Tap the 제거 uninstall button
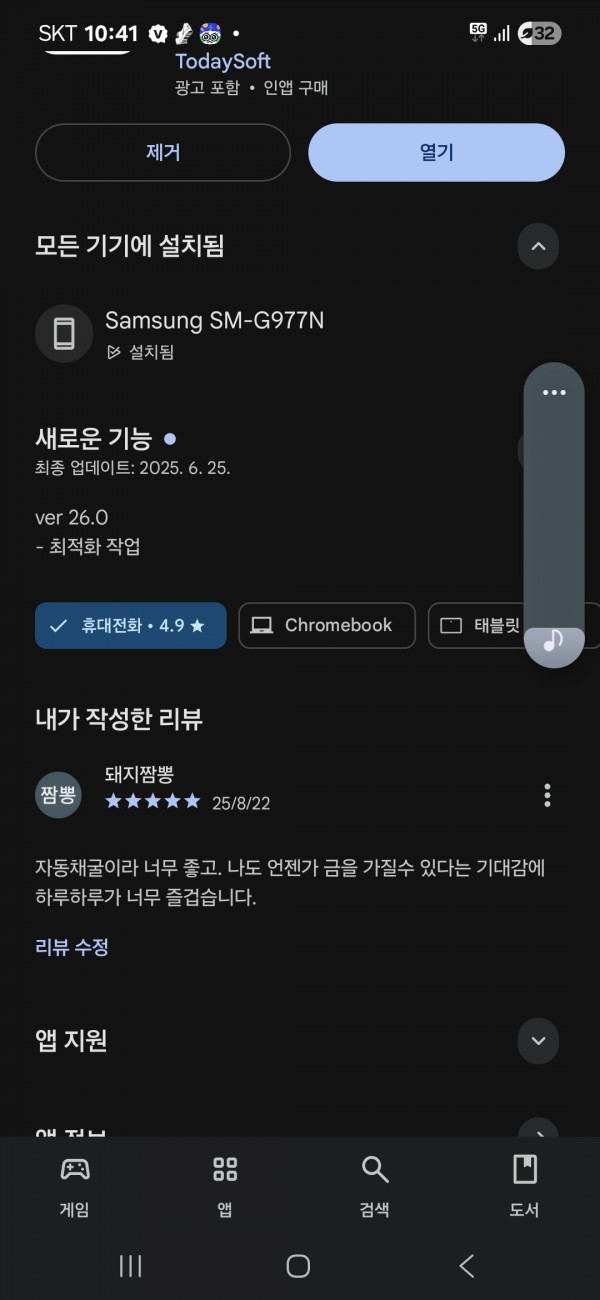The image size is (600, 1300). coord(163,152)
